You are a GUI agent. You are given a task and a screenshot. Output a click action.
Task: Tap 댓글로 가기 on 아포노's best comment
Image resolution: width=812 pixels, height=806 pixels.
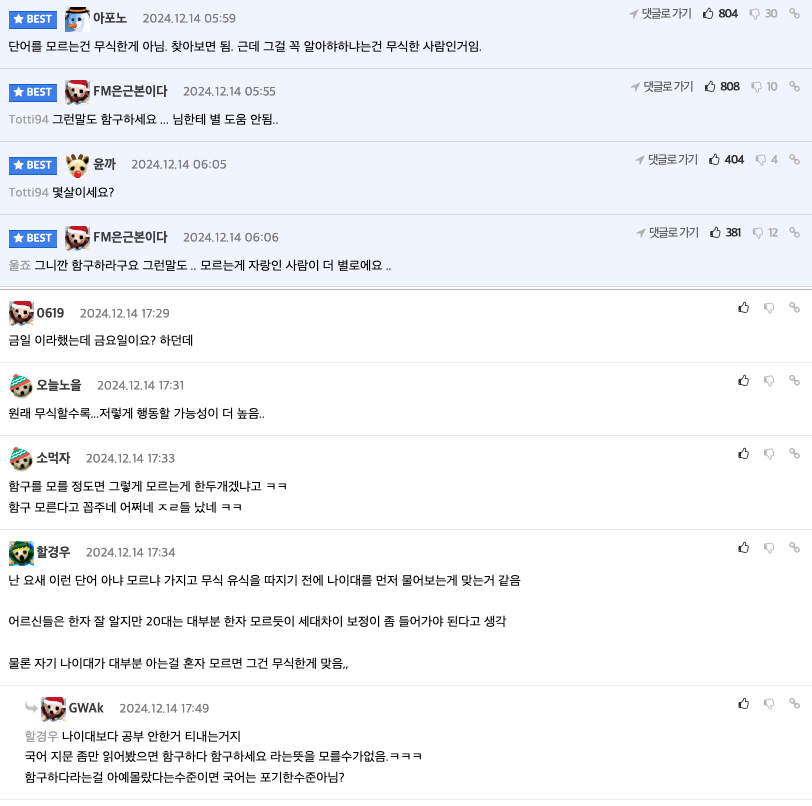(660, 14)
